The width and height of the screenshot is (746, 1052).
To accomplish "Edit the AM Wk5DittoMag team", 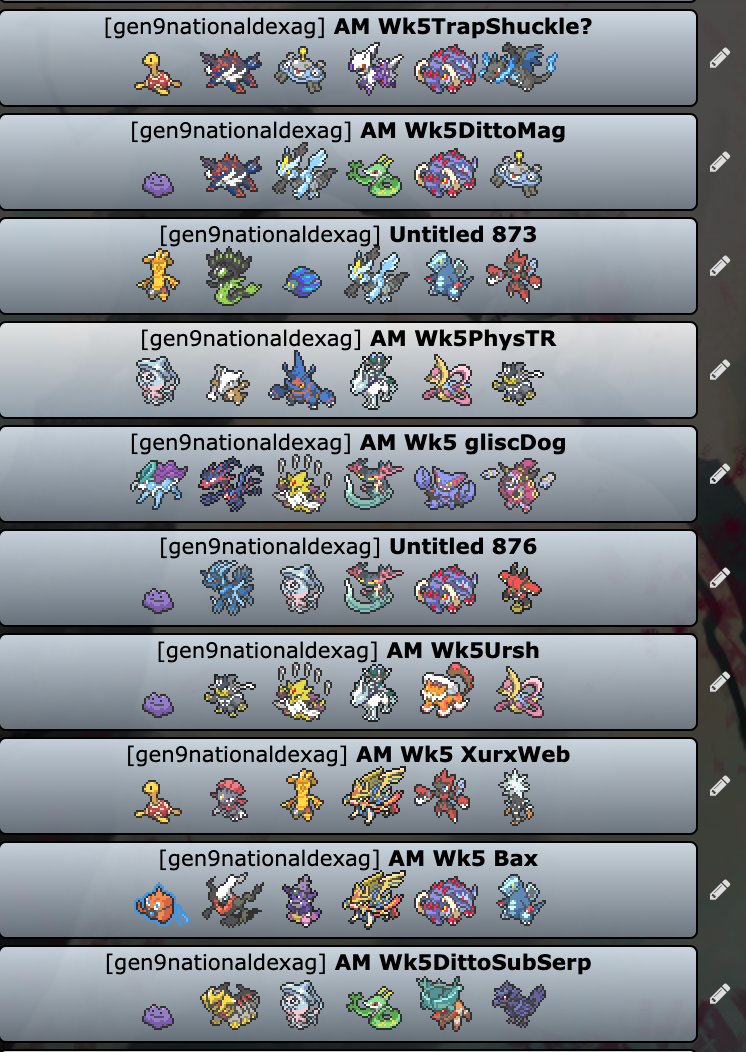I will [x=720, y=162].
